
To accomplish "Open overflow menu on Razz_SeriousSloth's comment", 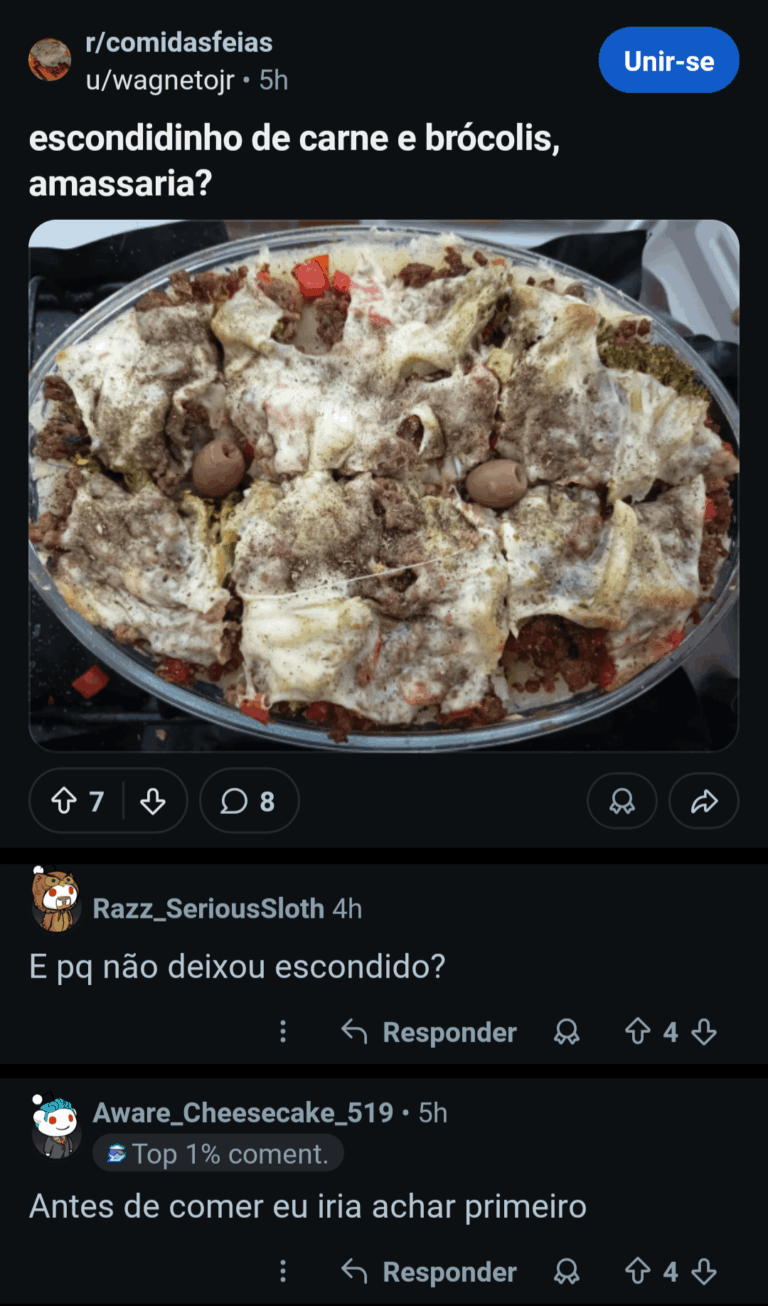I will point(283,1032).
